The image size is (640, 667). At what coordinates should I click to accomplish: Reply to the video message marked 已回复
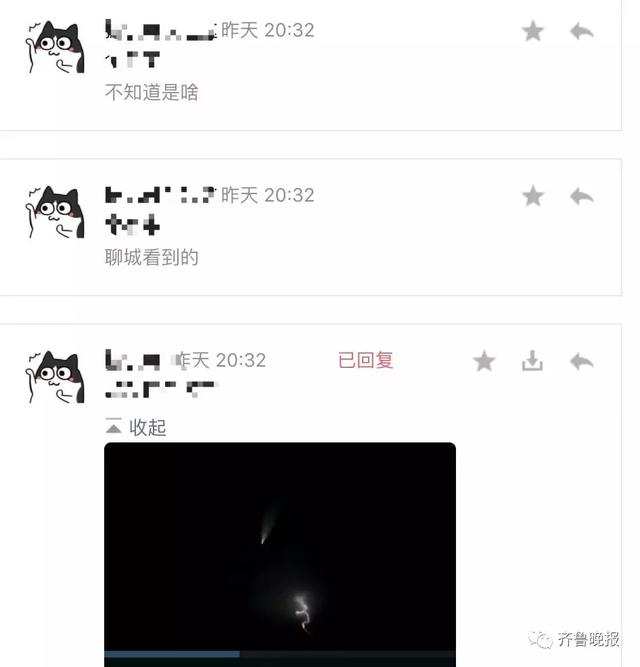582,361
